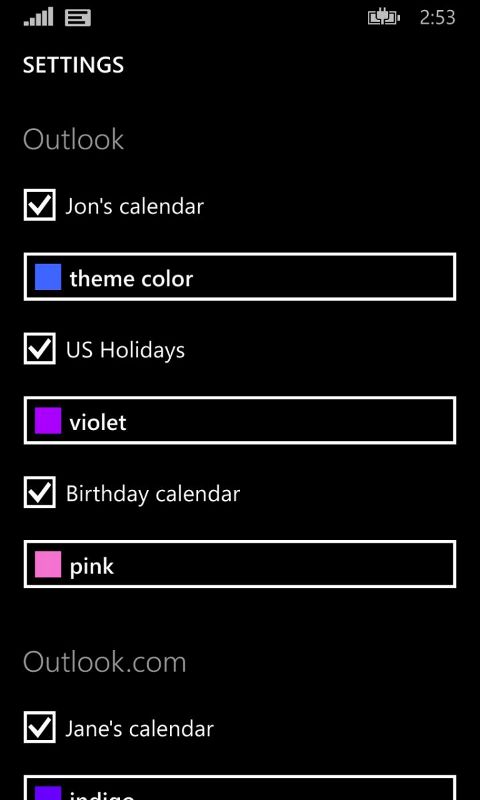The image size is (480, 800).
Task: Change the violet color selection
Action: [x=240, y=420]
